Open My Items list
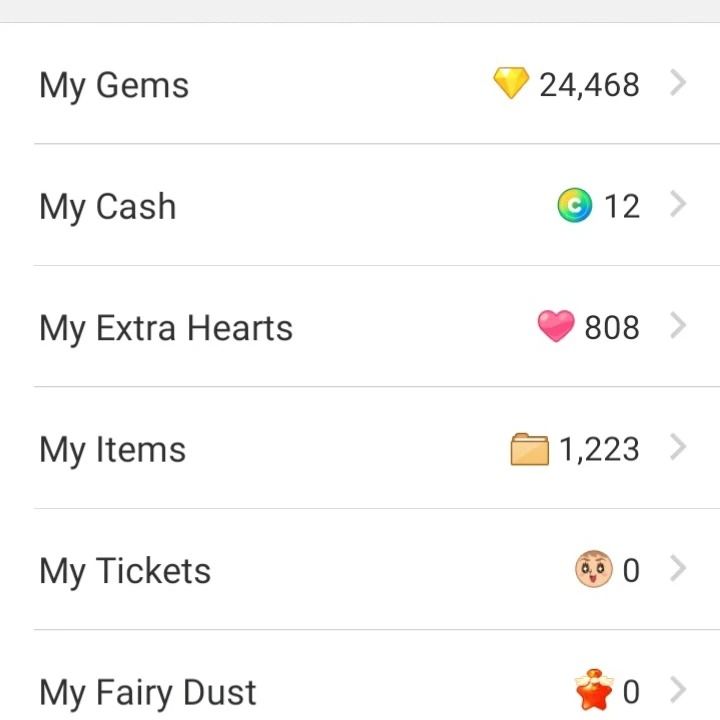This screenshot has width=720, height=720. 360,450
